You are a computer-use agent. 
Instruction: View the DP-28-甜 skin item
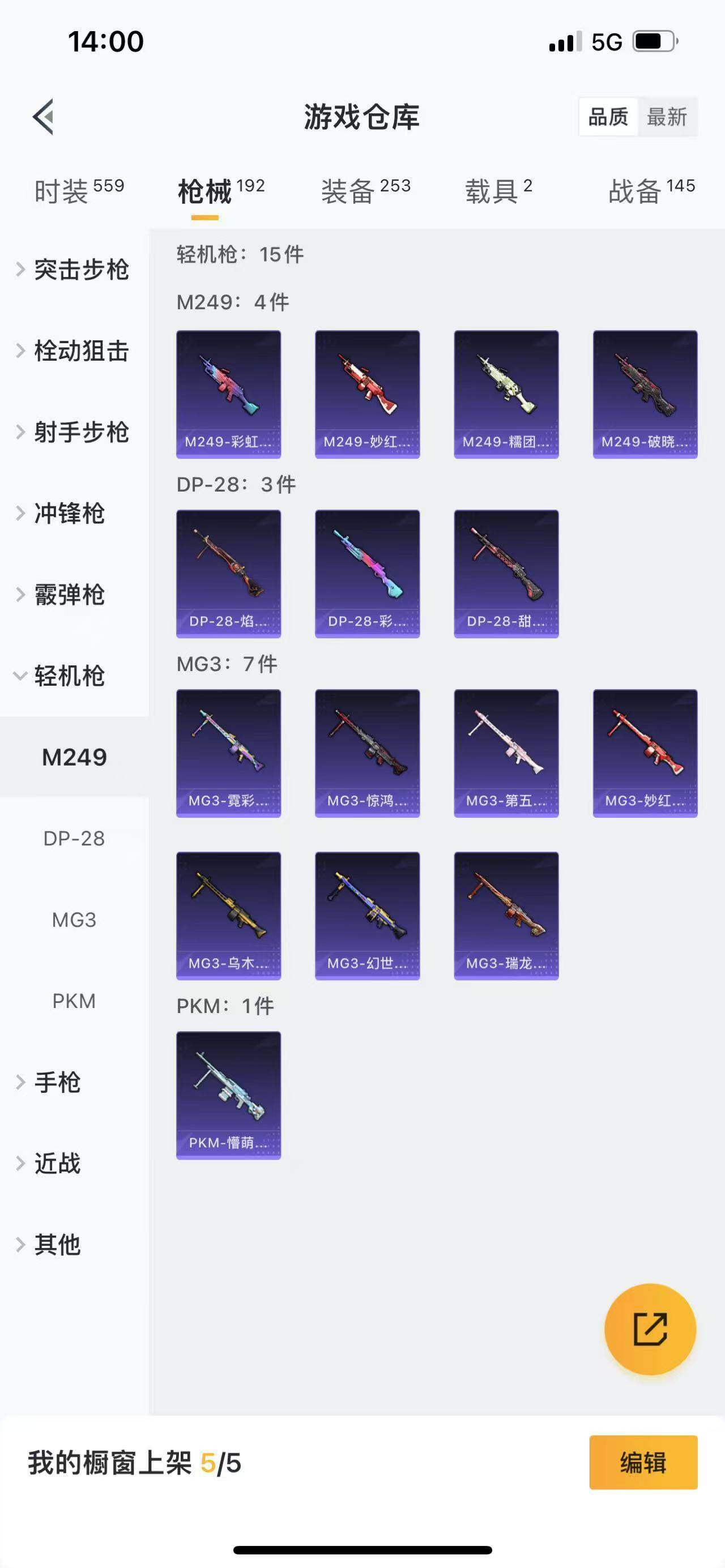pos(506,574)
